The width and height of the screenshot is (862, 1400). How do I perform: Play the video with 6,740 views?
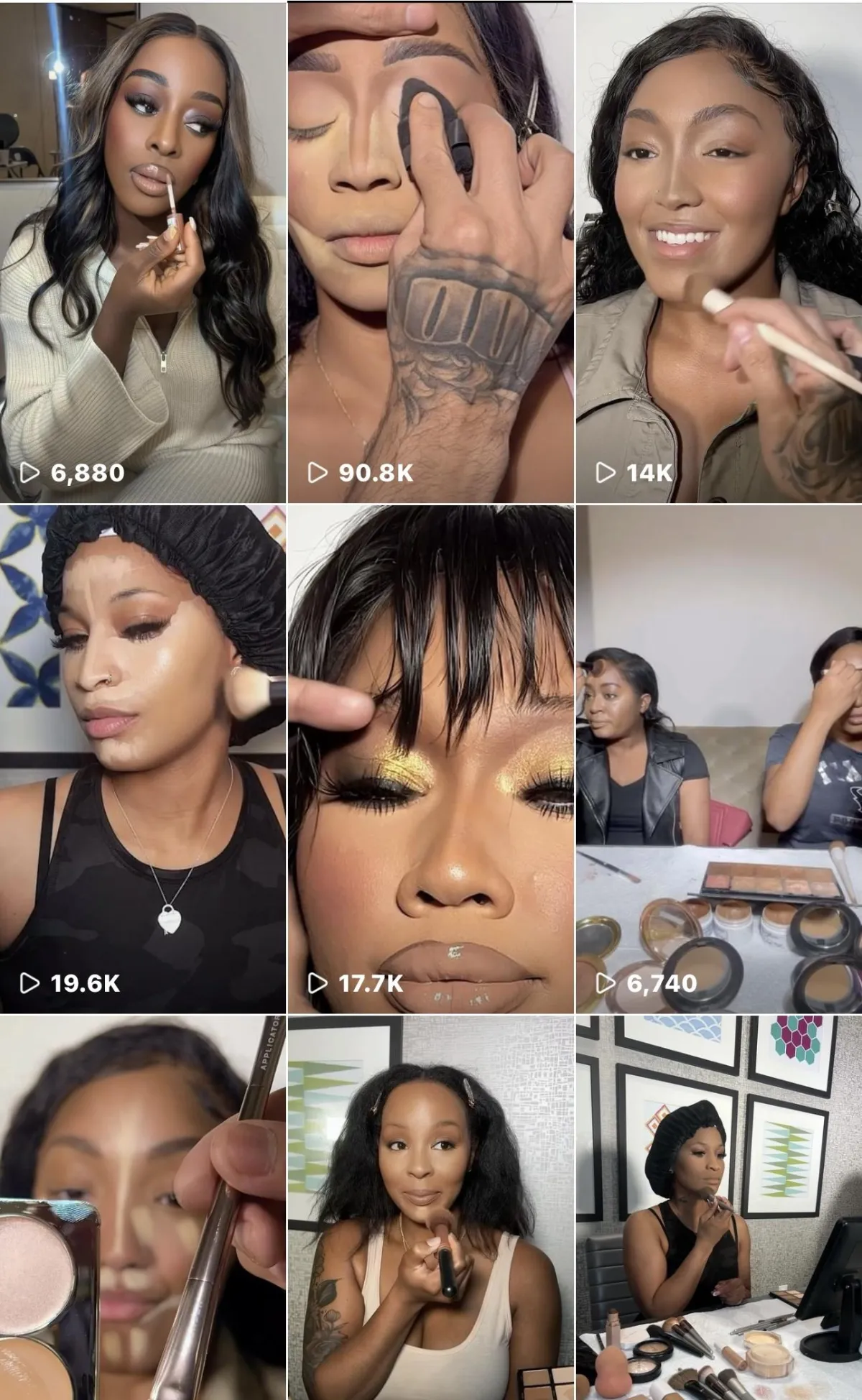(718, 758)
